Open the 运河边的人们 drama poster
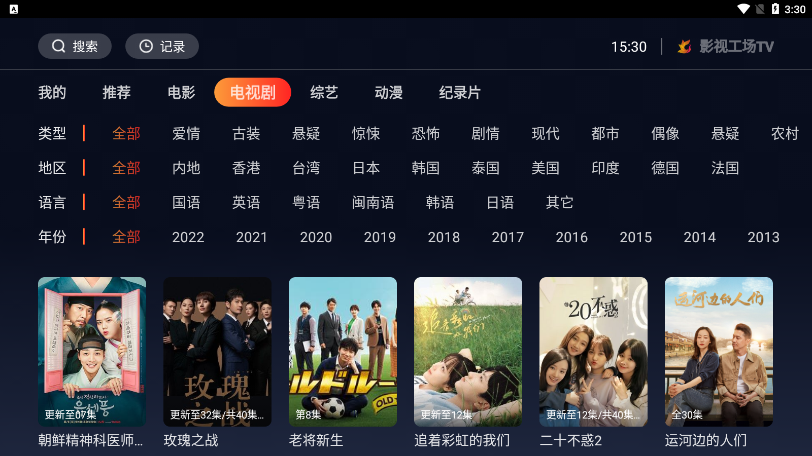812x456 pixels. pyautogui.click(x=719, y=352)
